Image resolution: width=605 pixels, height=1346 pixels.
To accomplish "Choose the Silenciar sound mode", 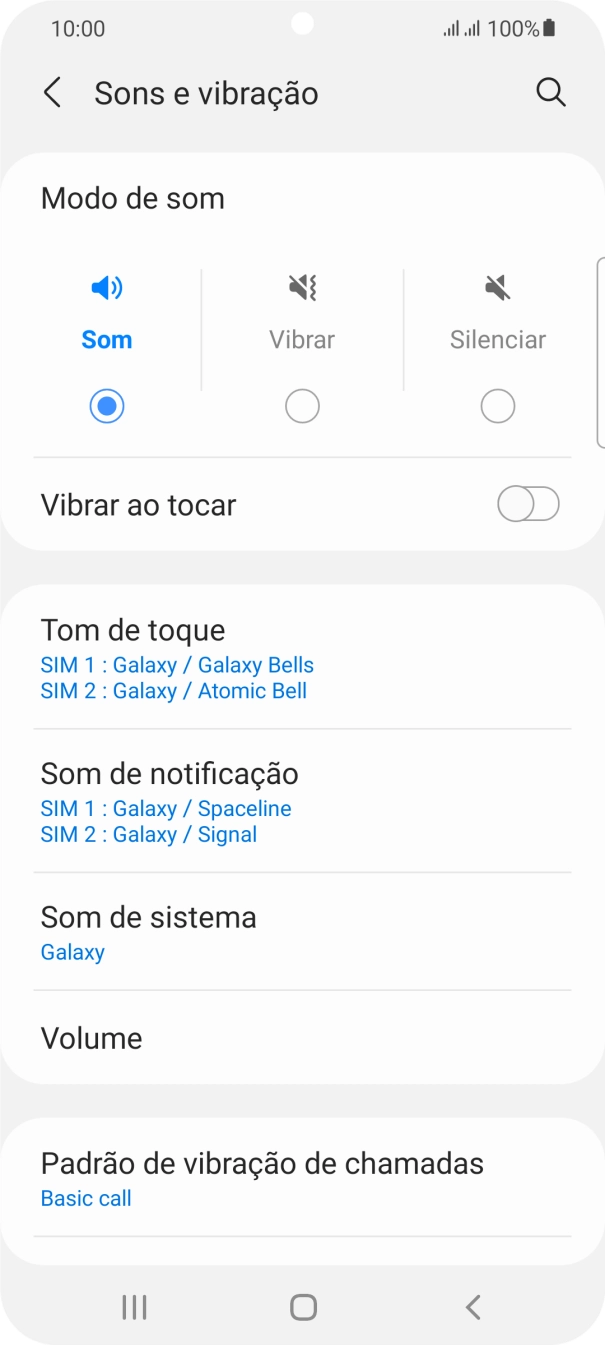I will (x=497, y=406).
